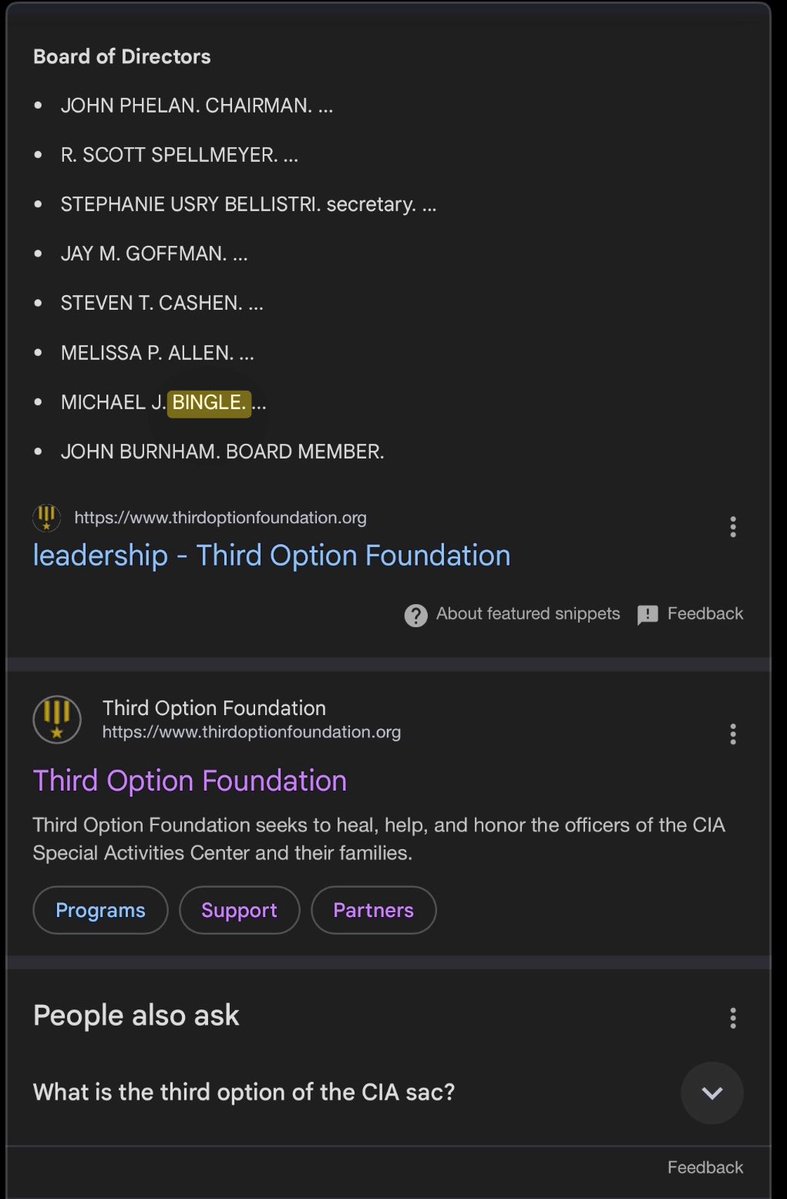787x1199 pixels.
Task: Expand the CIA sac third option question
Action: click(712, 1093)
